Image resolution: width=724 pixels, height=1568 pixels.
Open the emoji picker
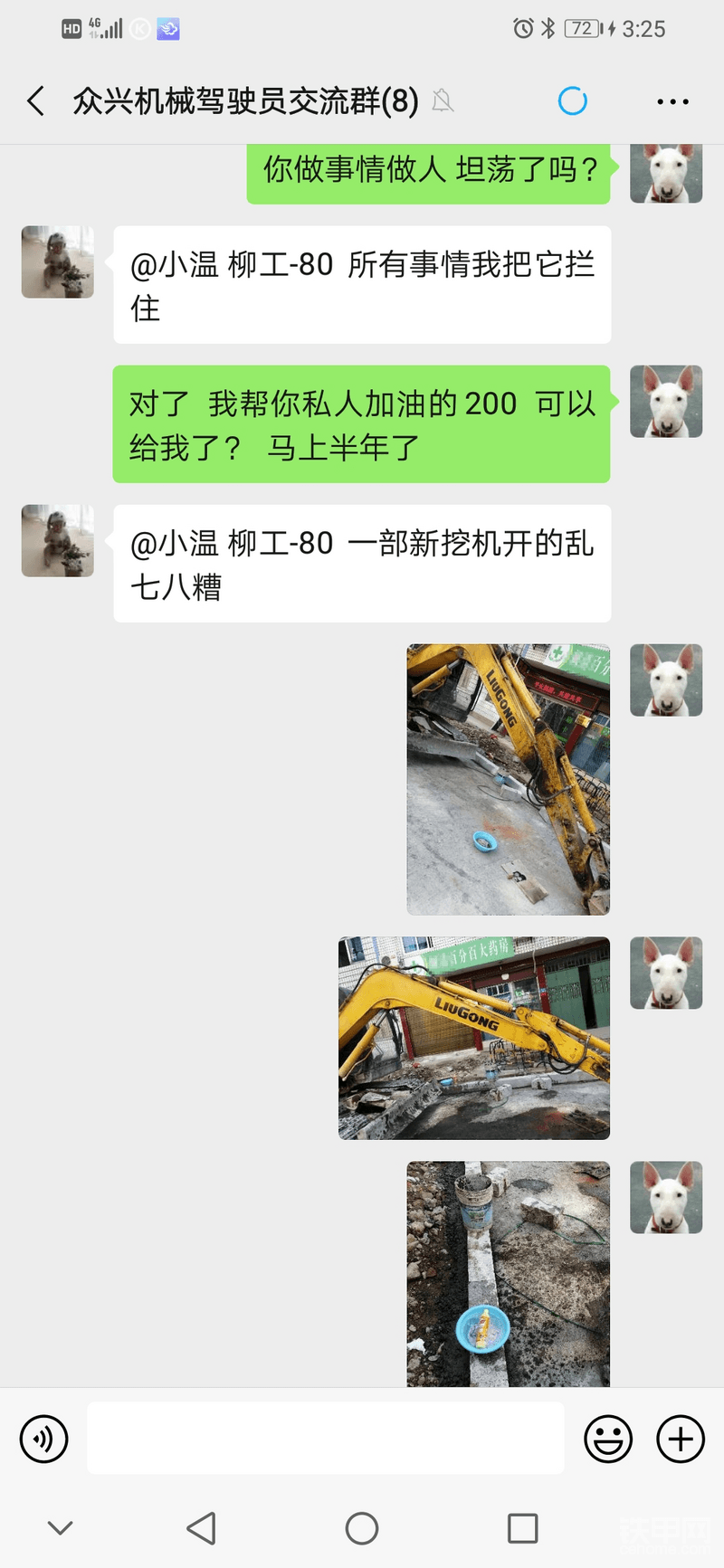(608, 1439)
